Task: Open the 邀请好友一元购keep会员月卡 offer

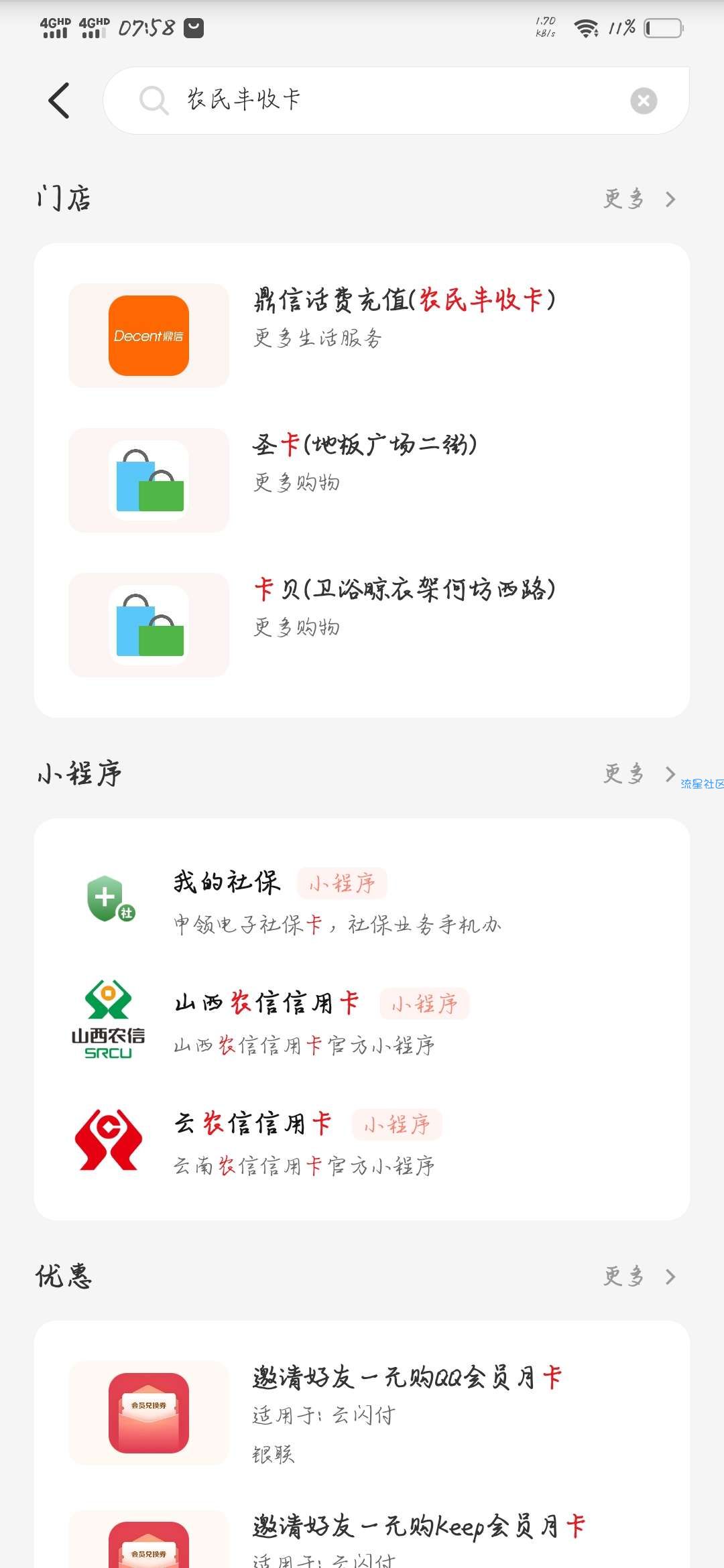Action: [x=362, y=1539]
